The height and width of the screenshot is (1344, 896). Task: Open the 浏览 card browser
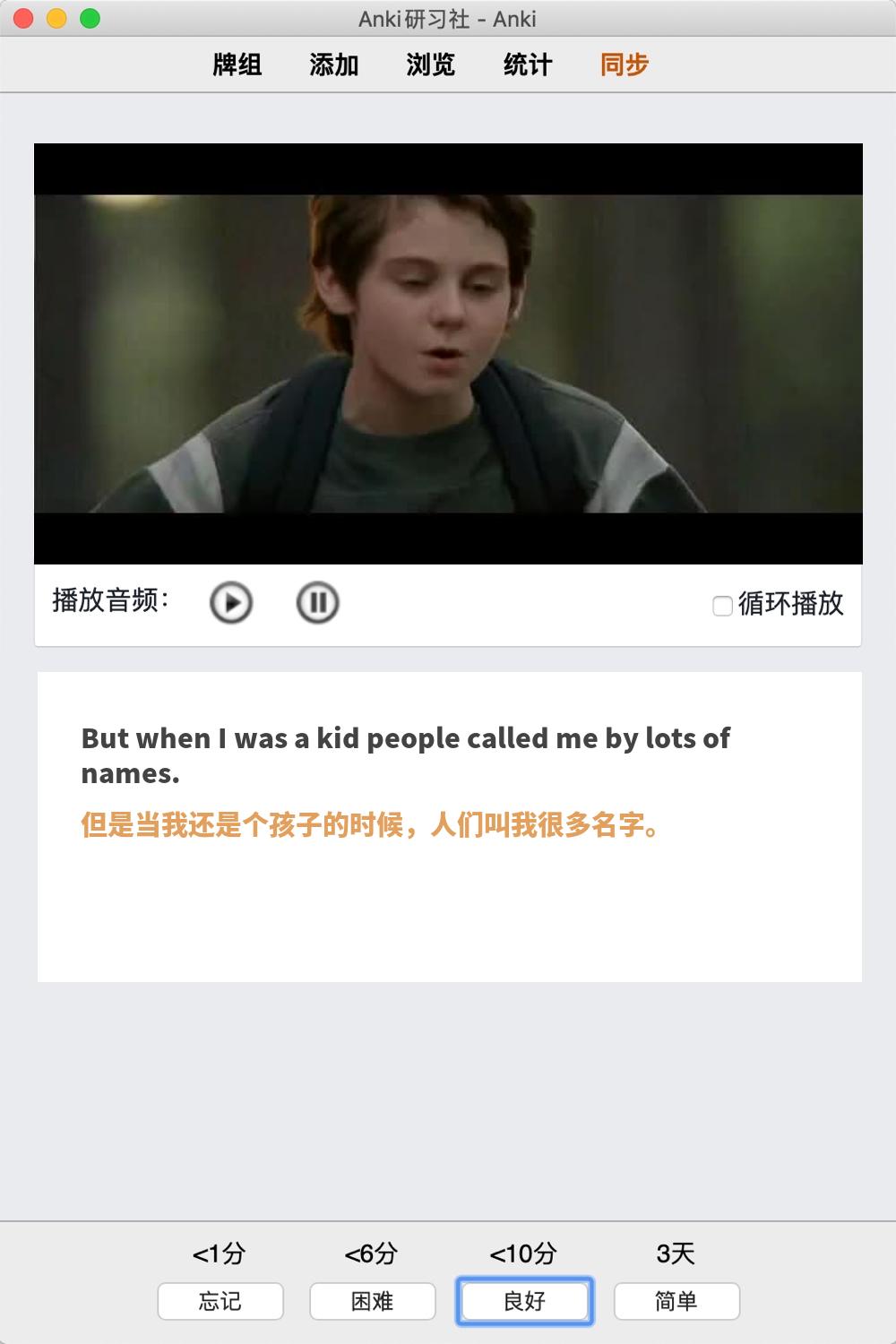tap(431, 65)
